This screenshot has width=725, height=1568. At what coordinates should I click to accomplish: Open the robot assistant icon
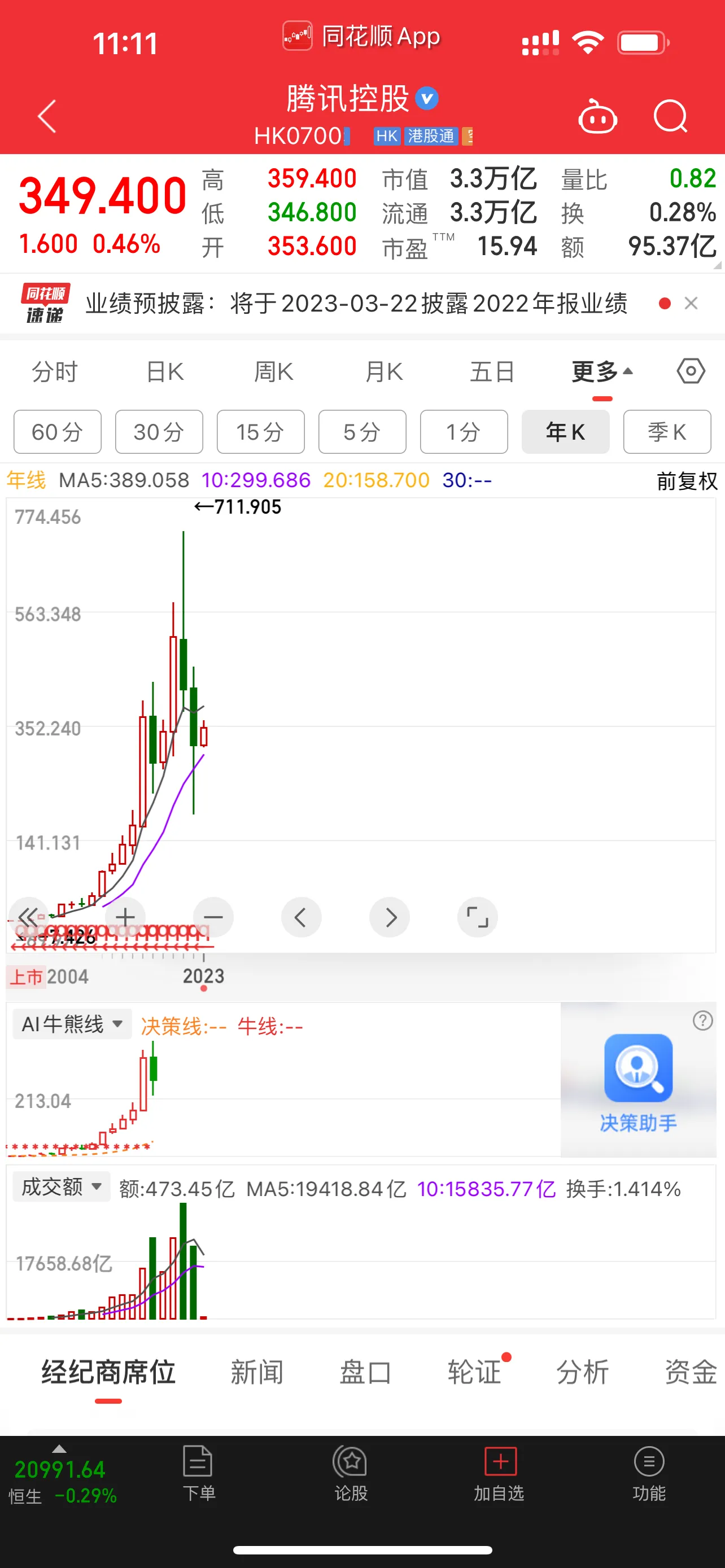pyautogui.click(x=597, y=116)
